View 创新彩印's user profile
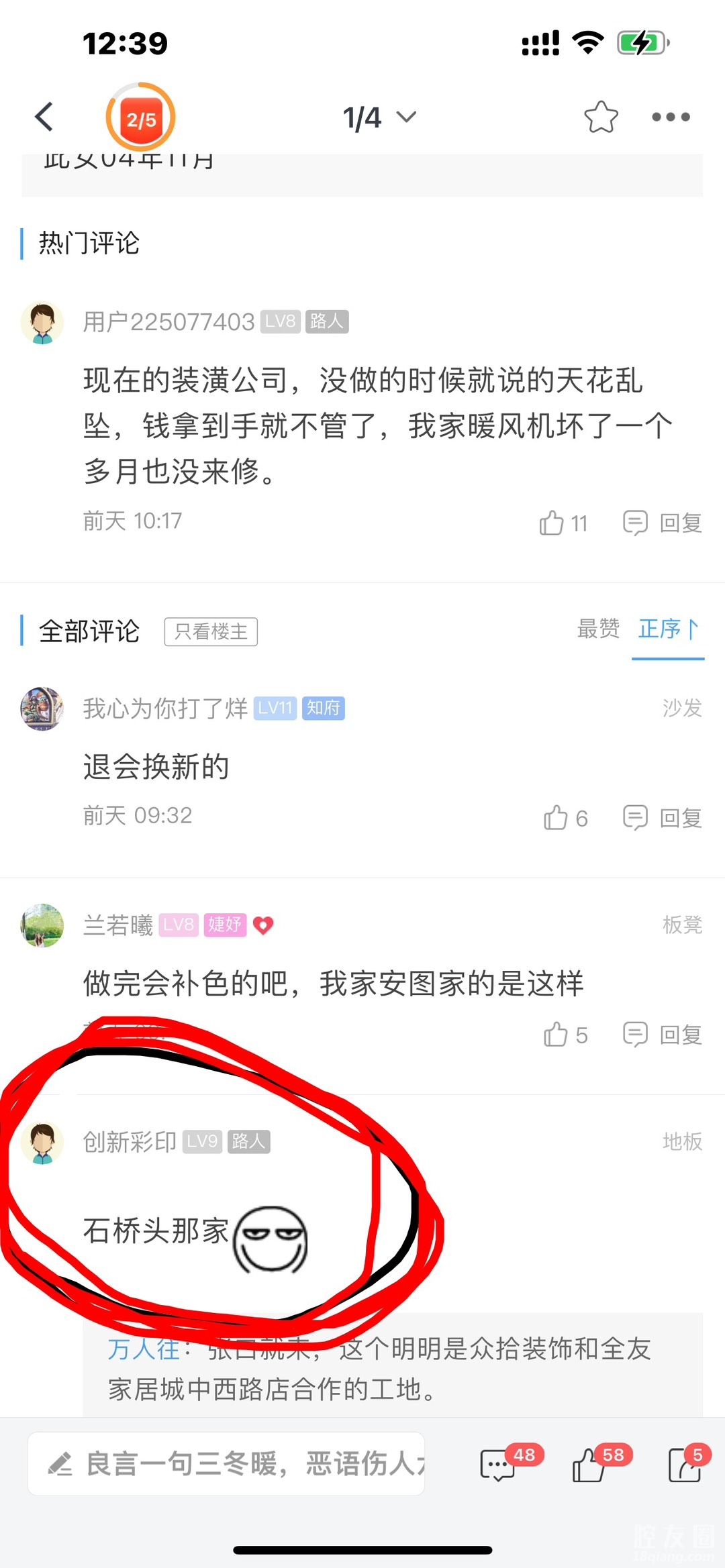 pyautogui.click(x=42, y=1143)
